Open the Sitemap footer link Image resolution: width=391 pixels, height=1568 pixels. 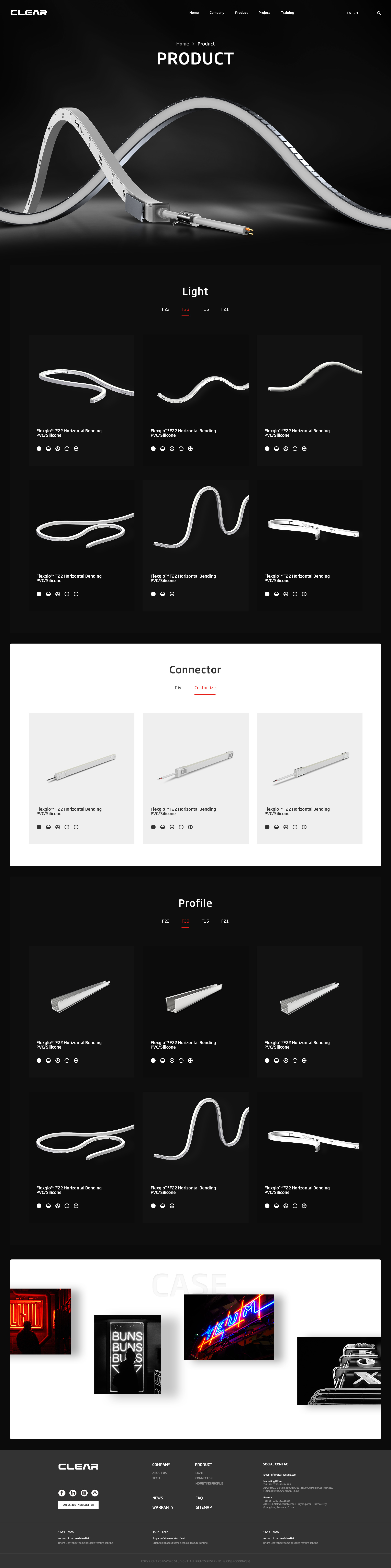point(203,1507)
